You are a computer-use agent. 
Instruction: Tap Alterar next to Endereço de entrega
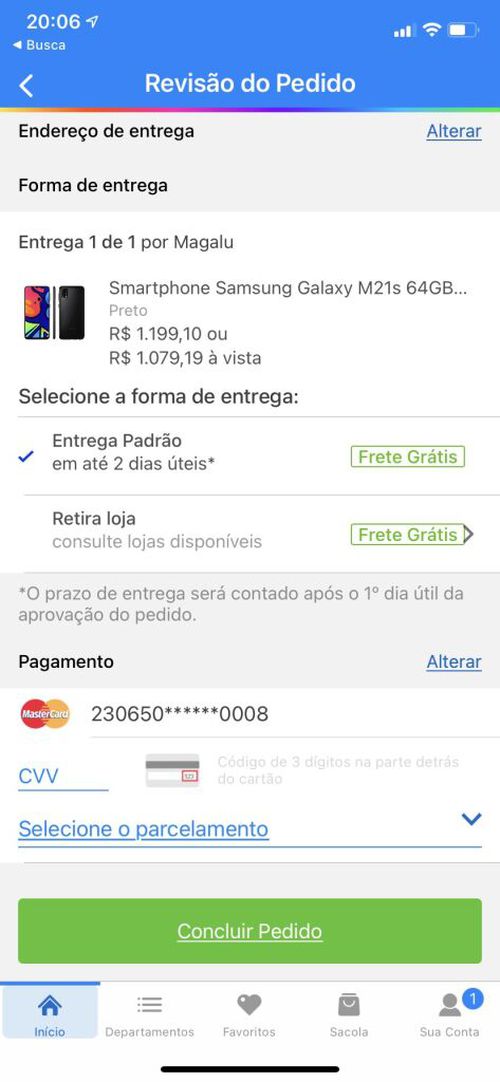454,131
